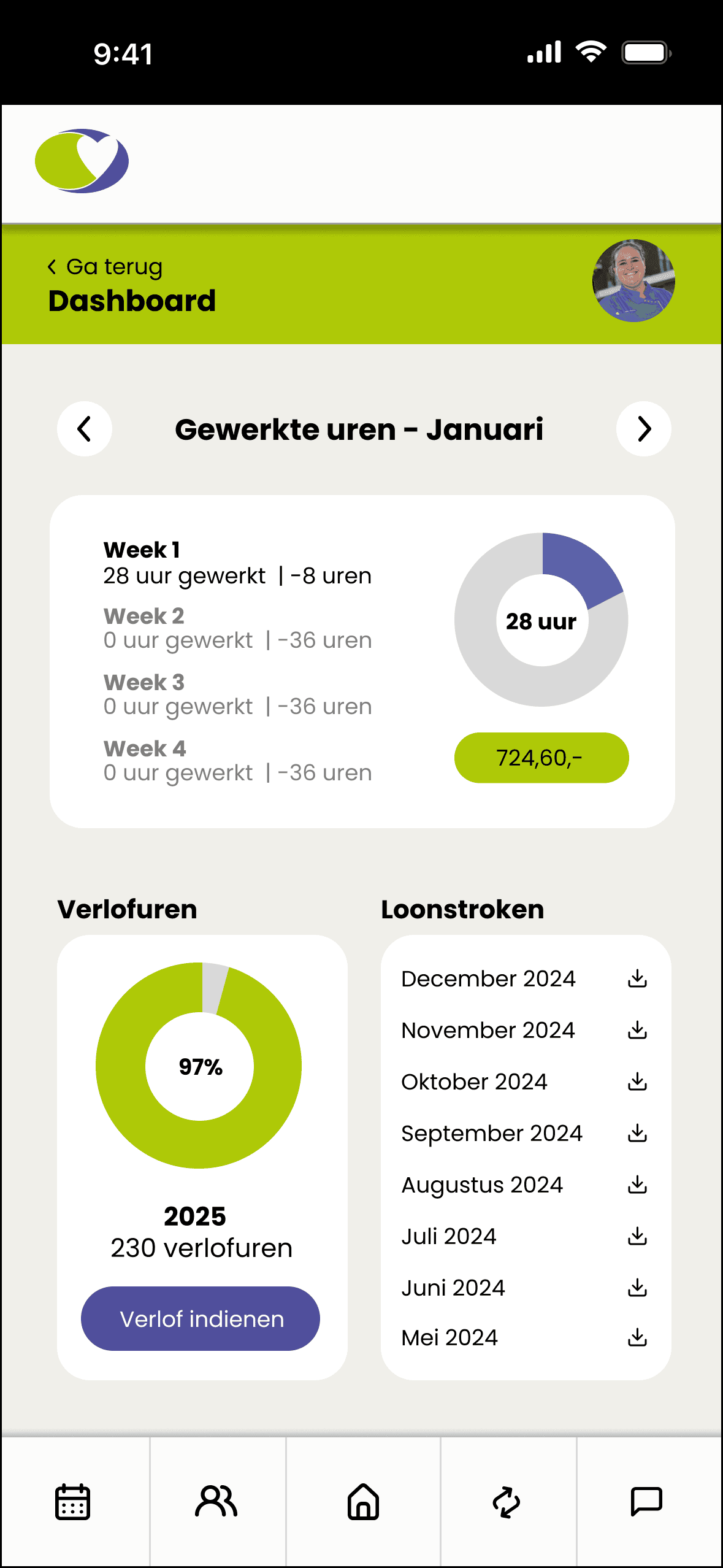Open the swap arrows tab
Image resolution: width=723 pixels, height=1568 pixels.
coord(507,1502)
